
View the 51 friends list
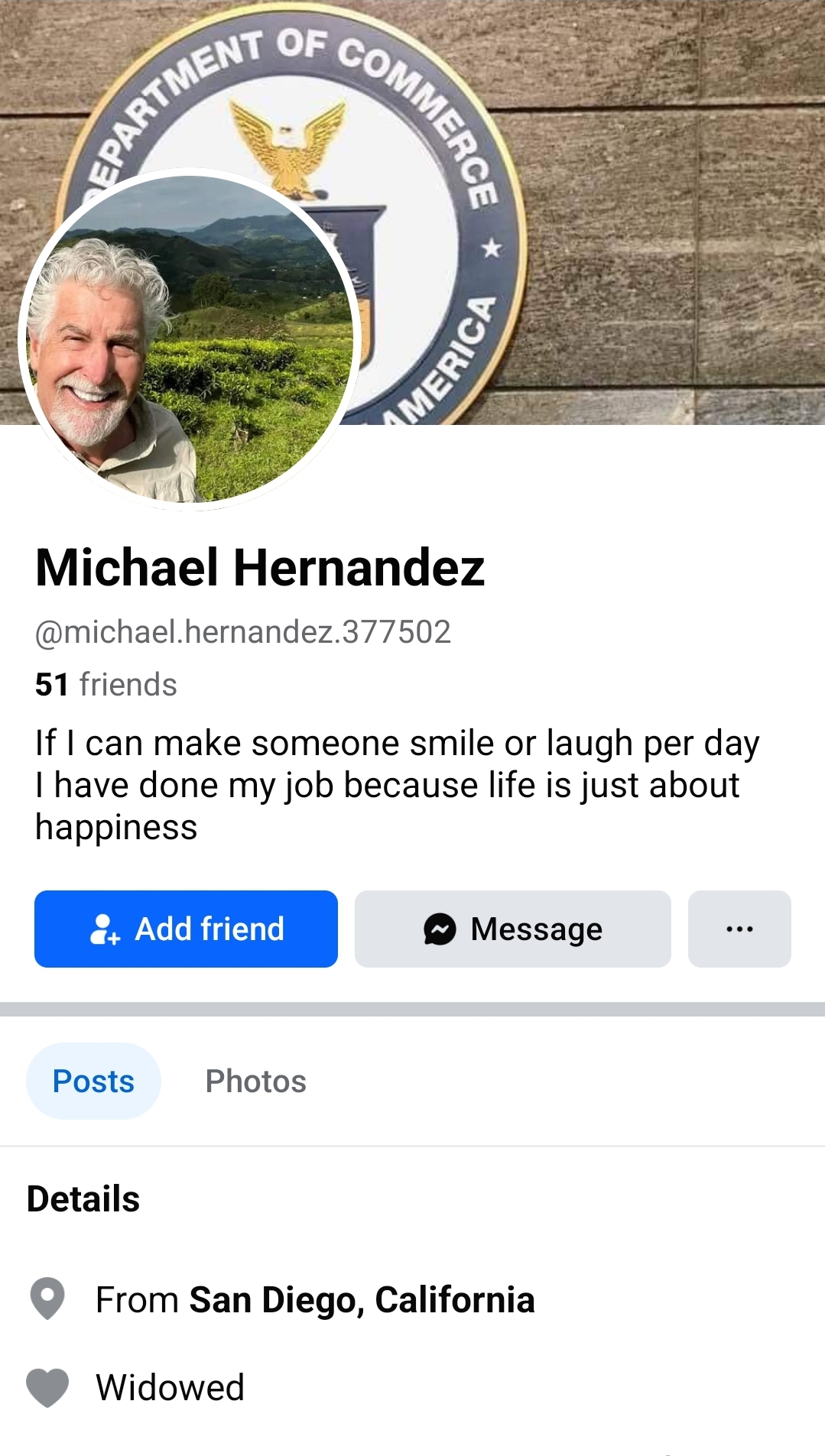coord(106,684)
